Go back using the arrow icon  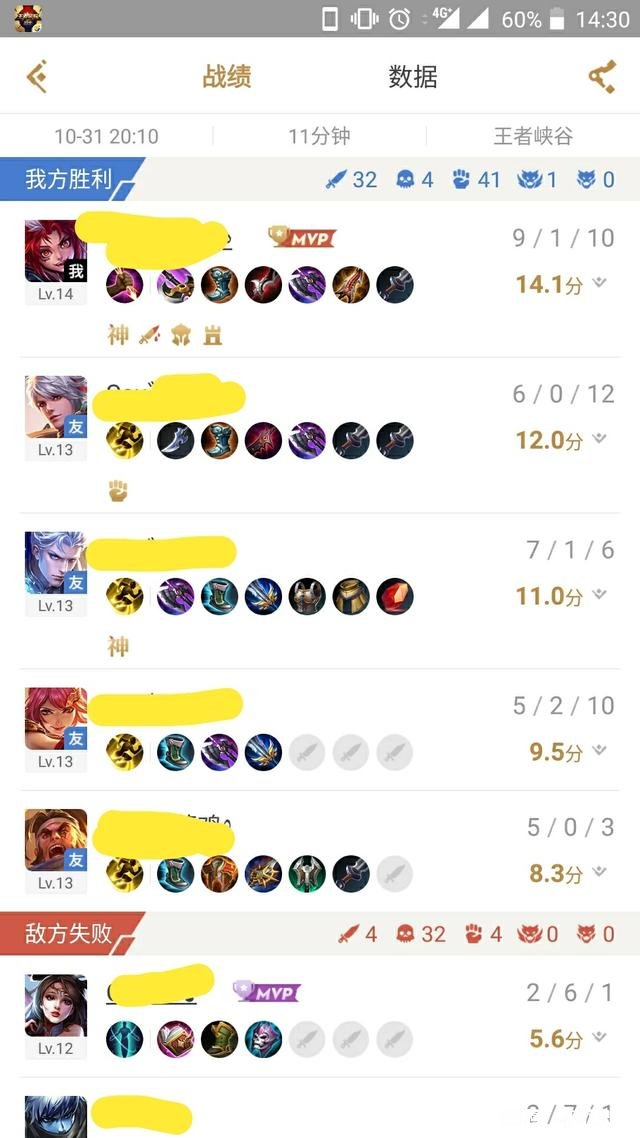(x=37, y=77)
